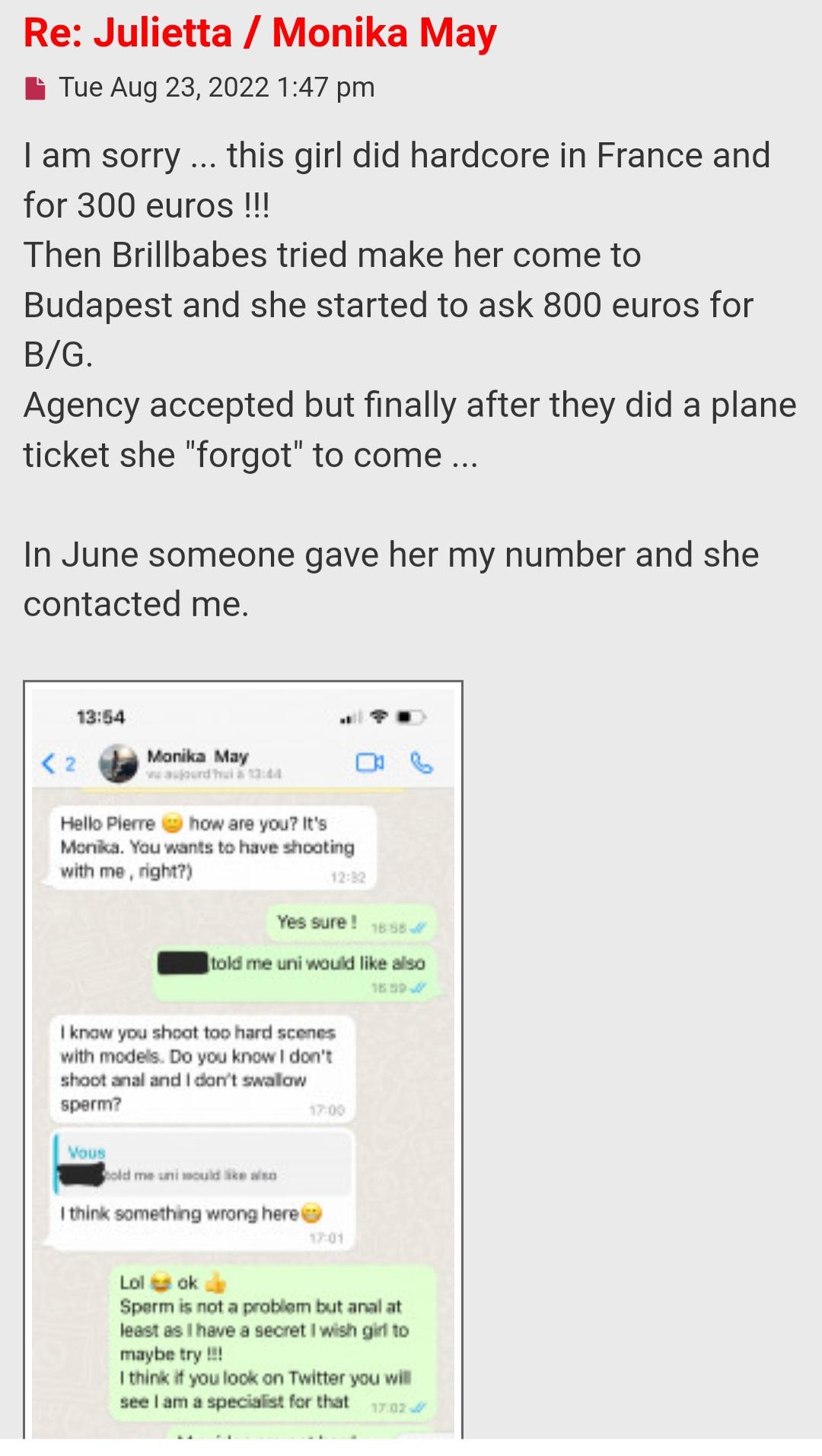The width and height of the screenshot is (822, 1456).
Task: Open the attached chat screenshot image
Action: (243, 1057)
